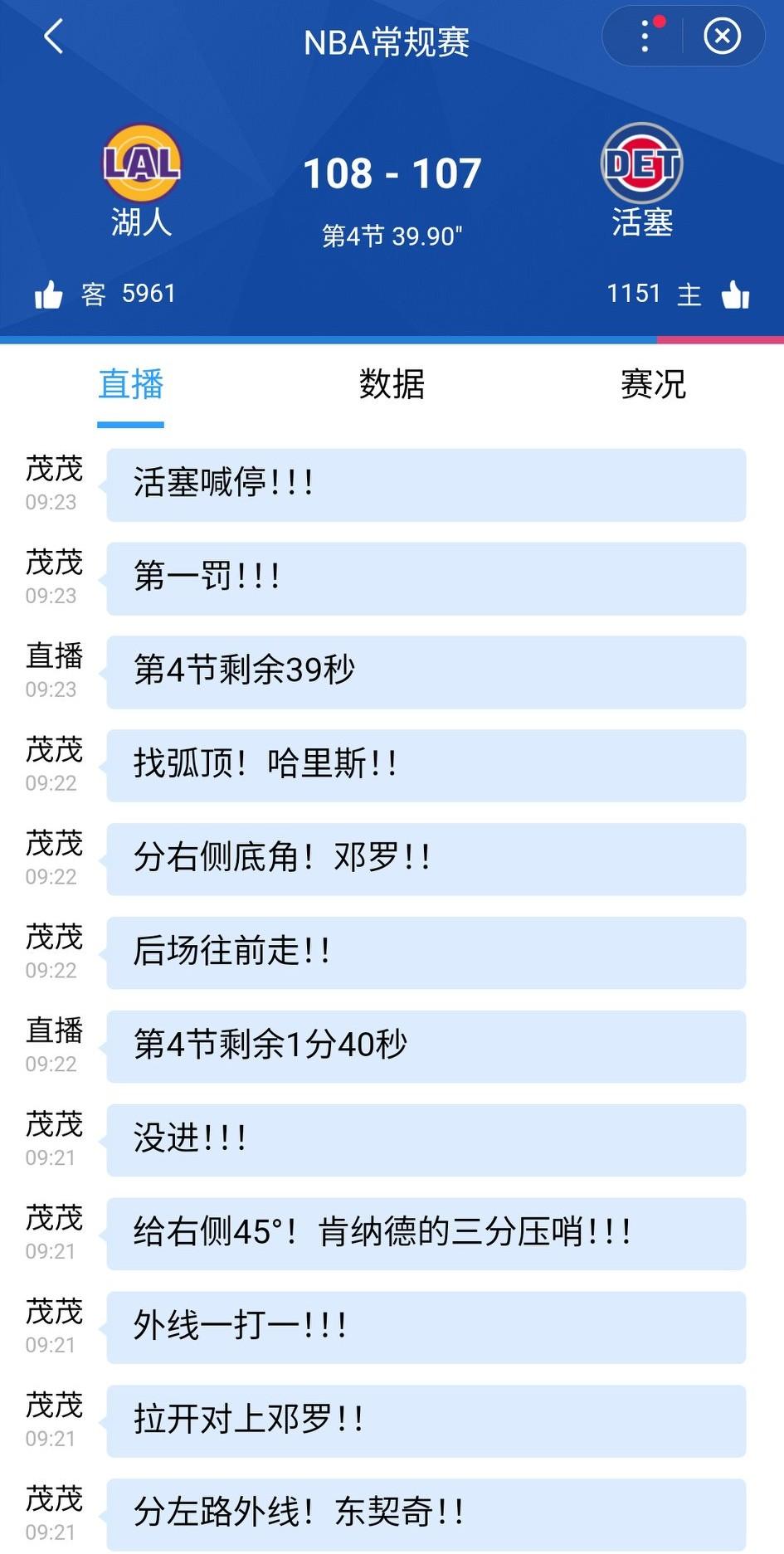Click the away team like count 5961
Viewport: 784px width, 1554px height.
pos(148,292)
